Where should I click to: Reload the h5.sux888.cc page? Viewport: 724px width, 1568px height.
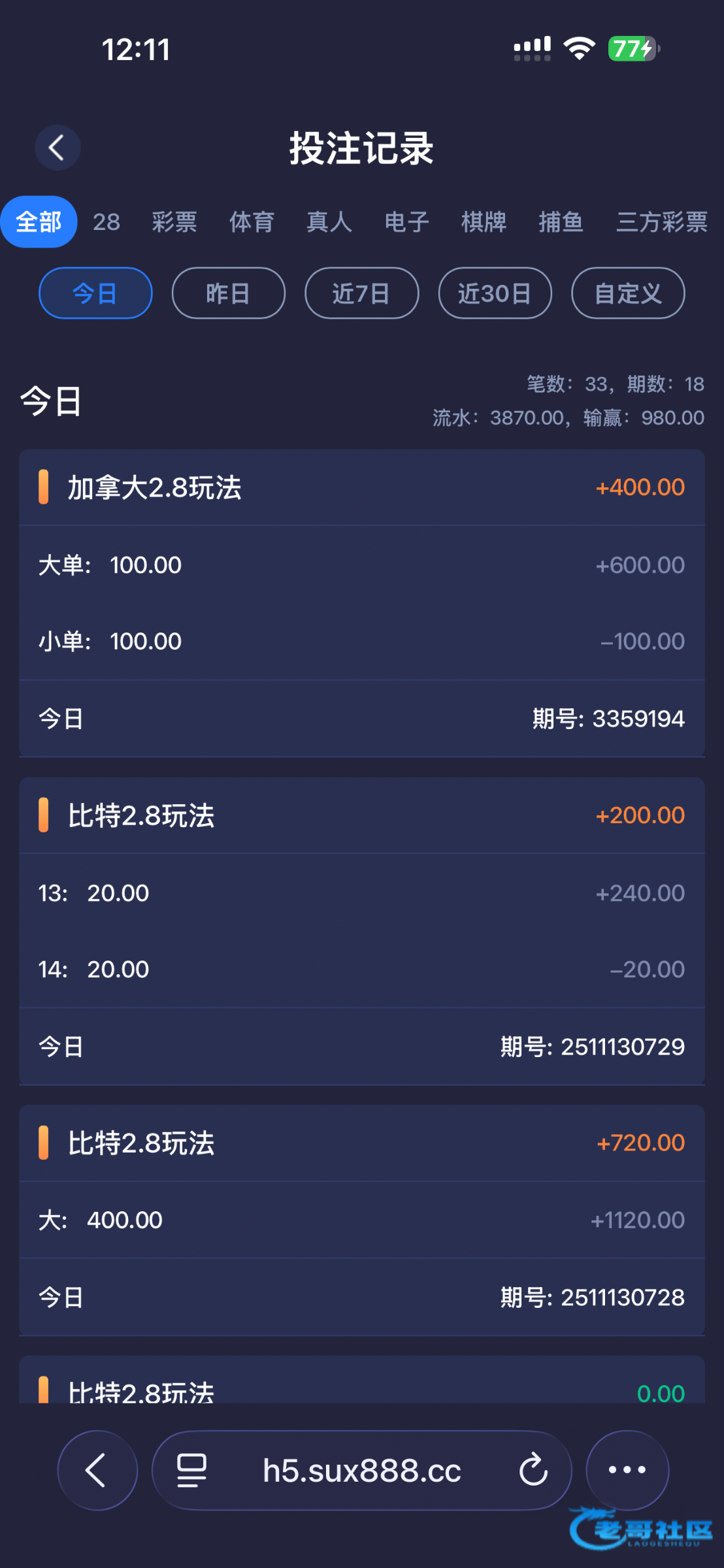(x=533, y=1471)
